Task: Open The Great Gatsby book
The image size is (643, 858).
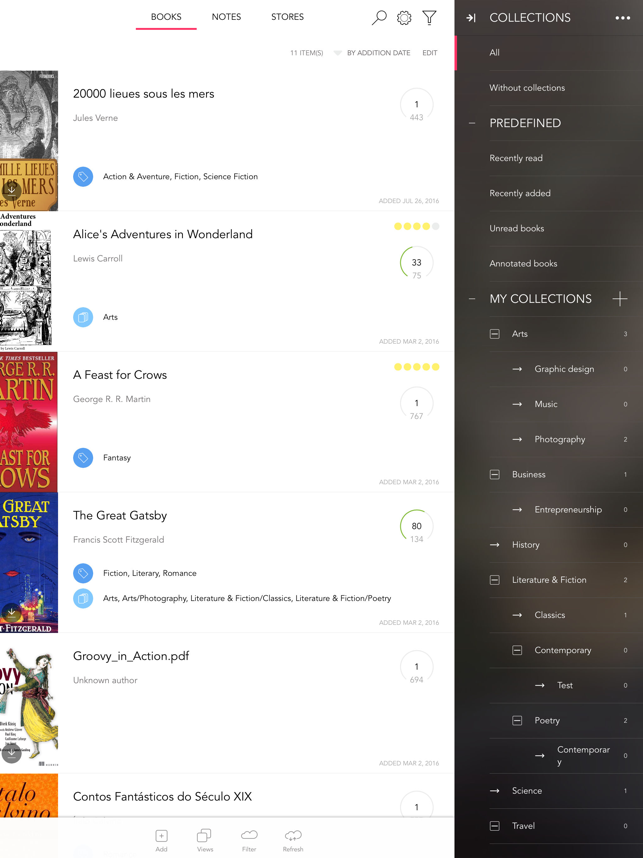Action: pos(120,515)
